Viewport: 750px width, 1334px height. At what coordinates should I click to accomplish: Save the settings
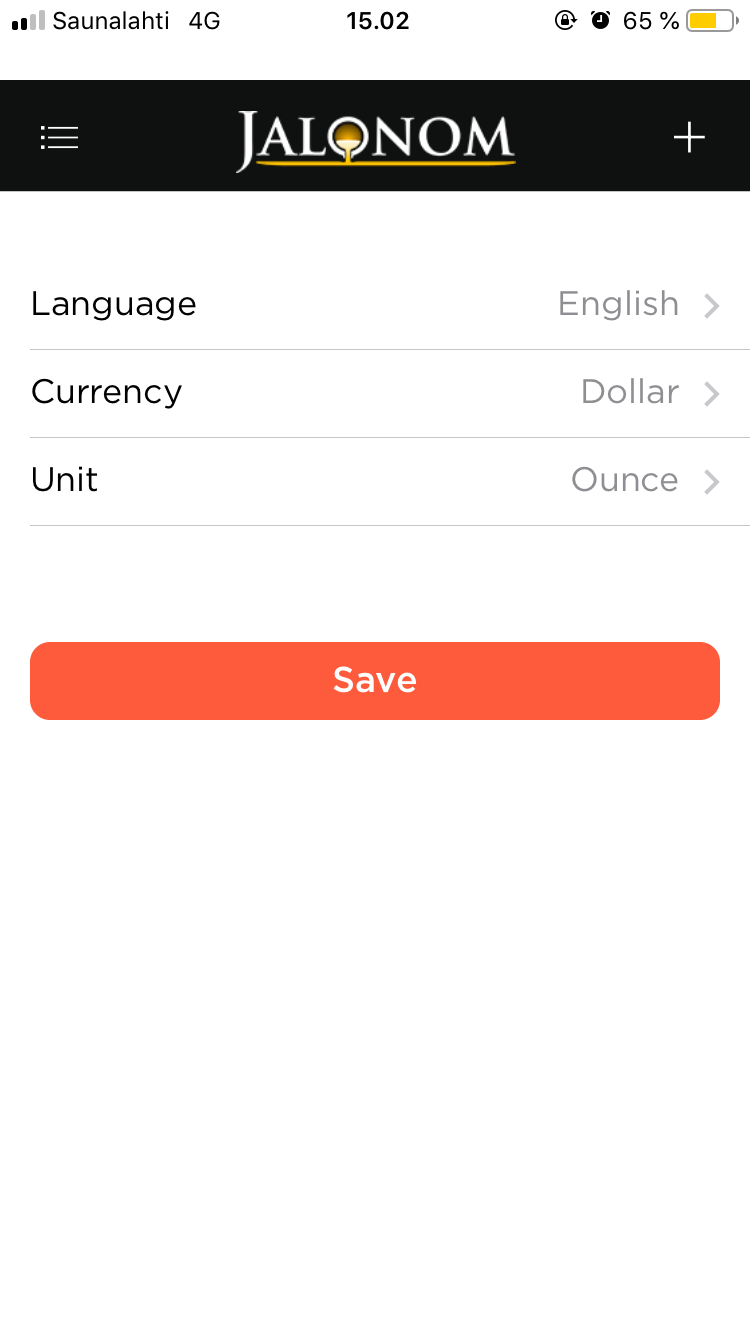[375, 681]
